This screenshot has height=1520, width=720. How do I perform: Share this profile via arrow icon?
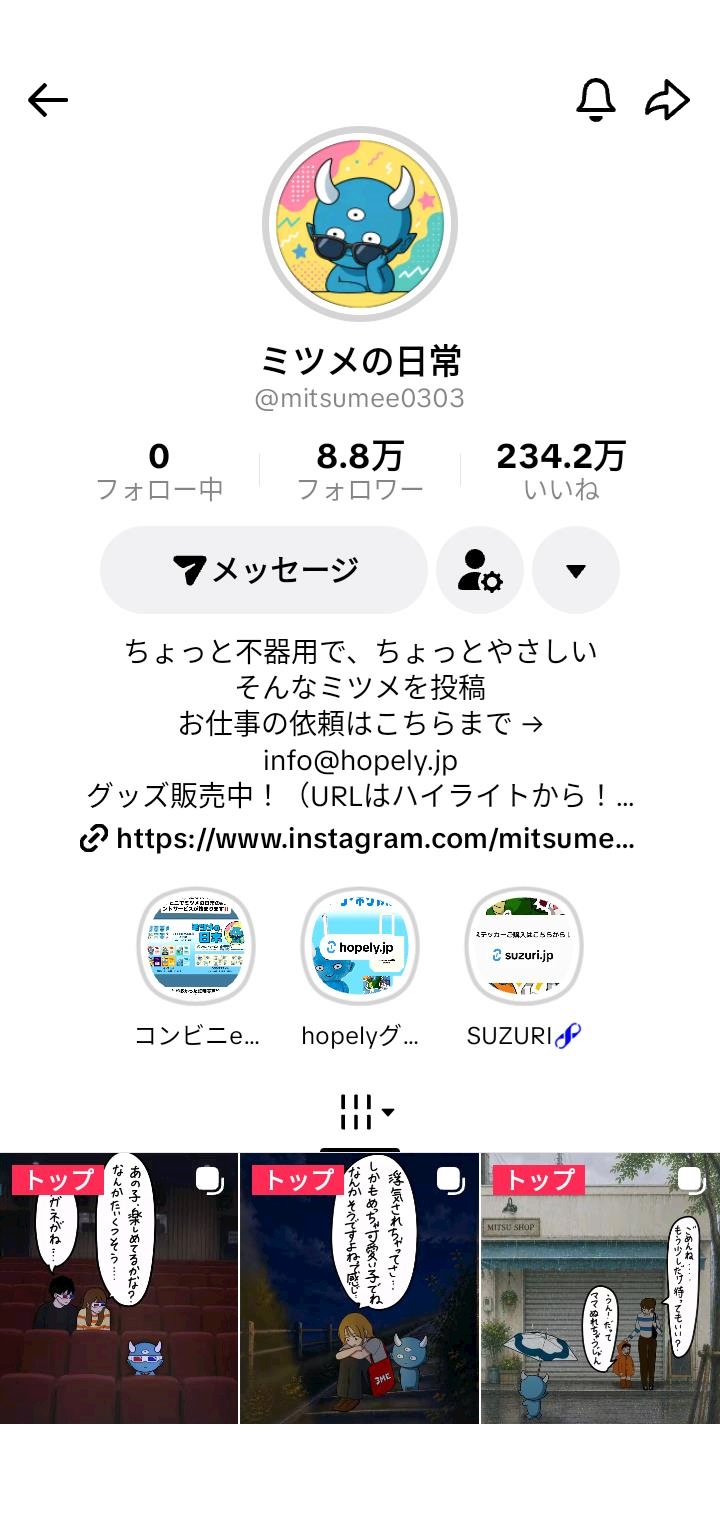(667, 99)
